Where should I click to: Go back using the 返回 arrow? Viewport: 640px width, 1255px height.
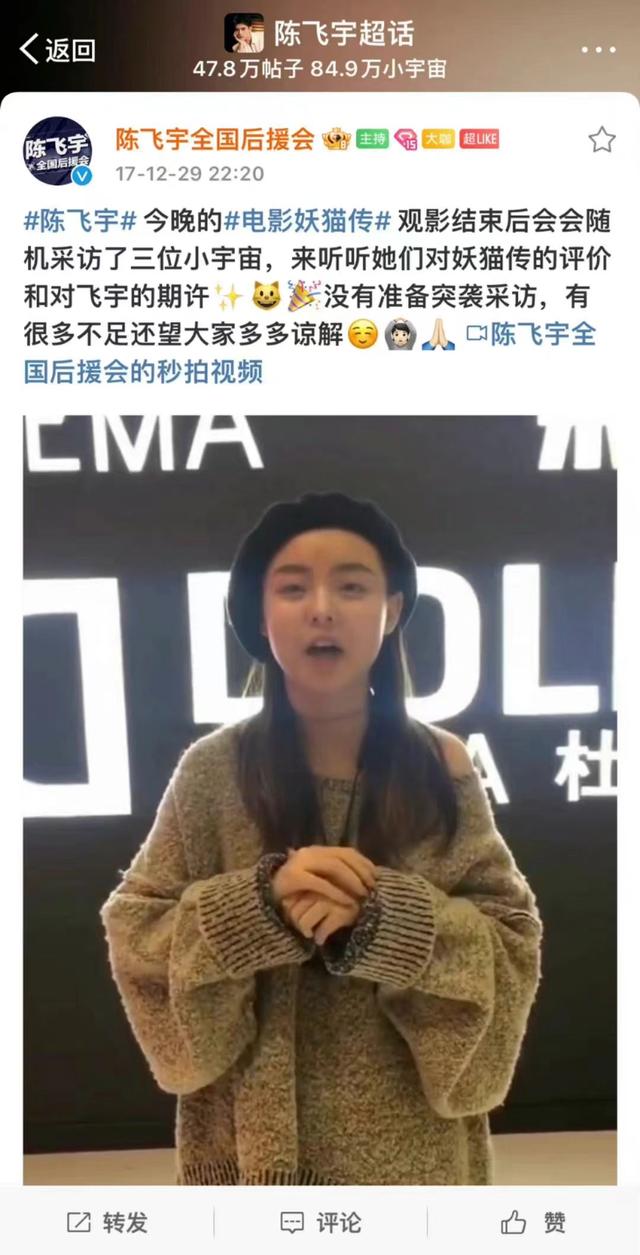[x=58, y=47]
